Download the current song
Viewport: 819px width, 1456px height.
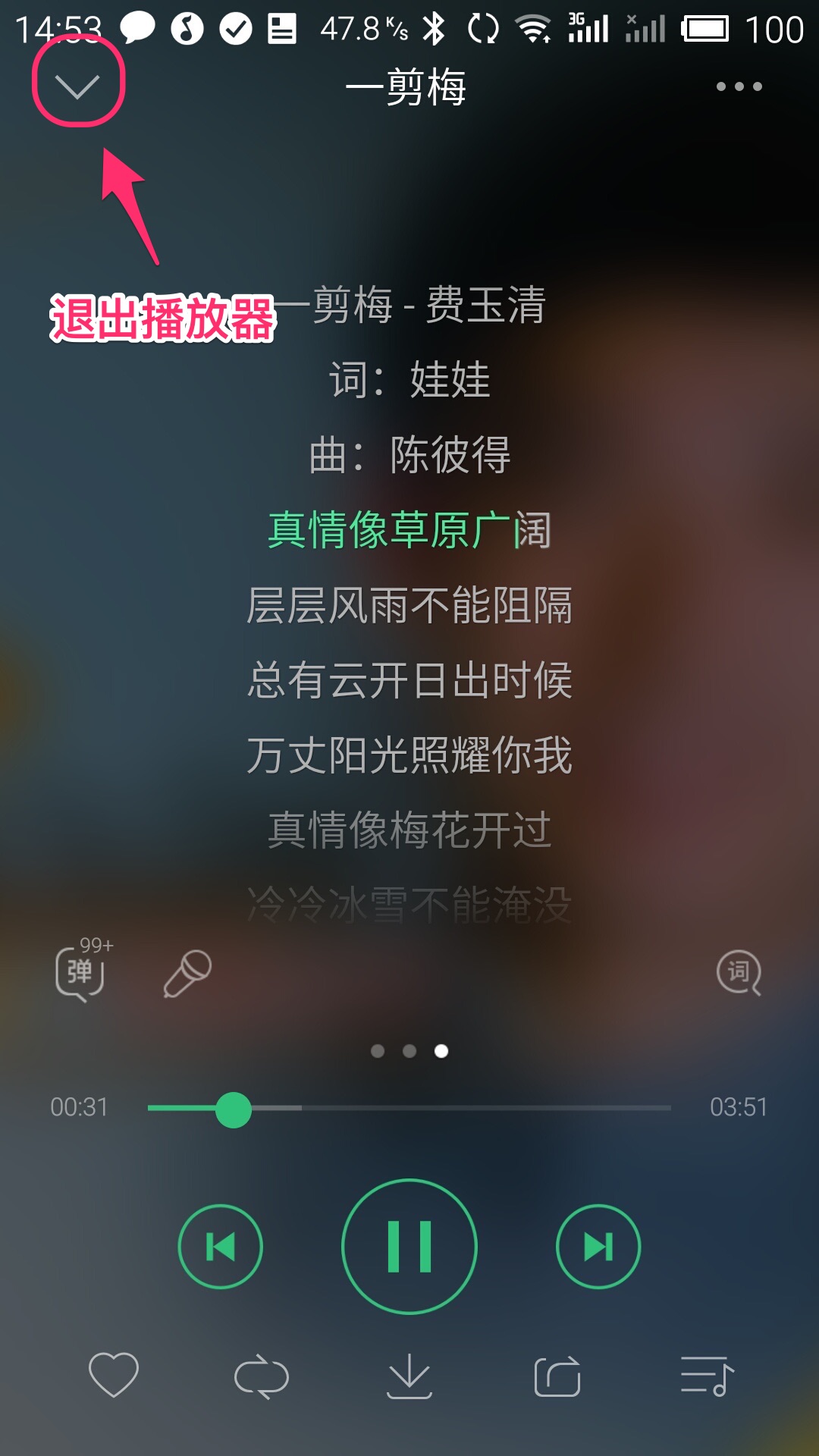pyautogui.click(x=409, y=1376)
